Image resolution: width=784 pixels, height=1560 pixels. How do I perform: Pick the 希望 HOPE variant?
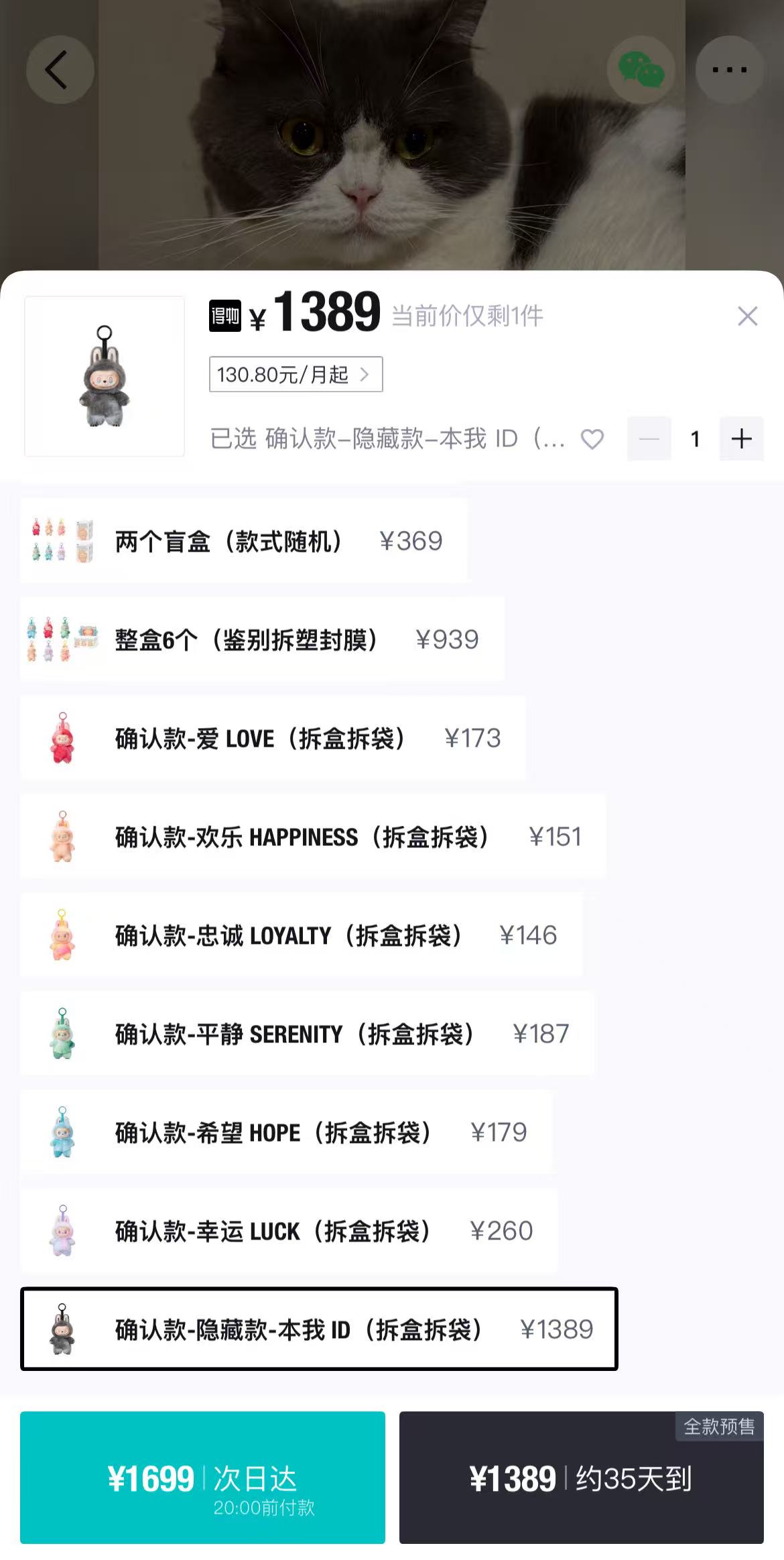[286, 1132]
